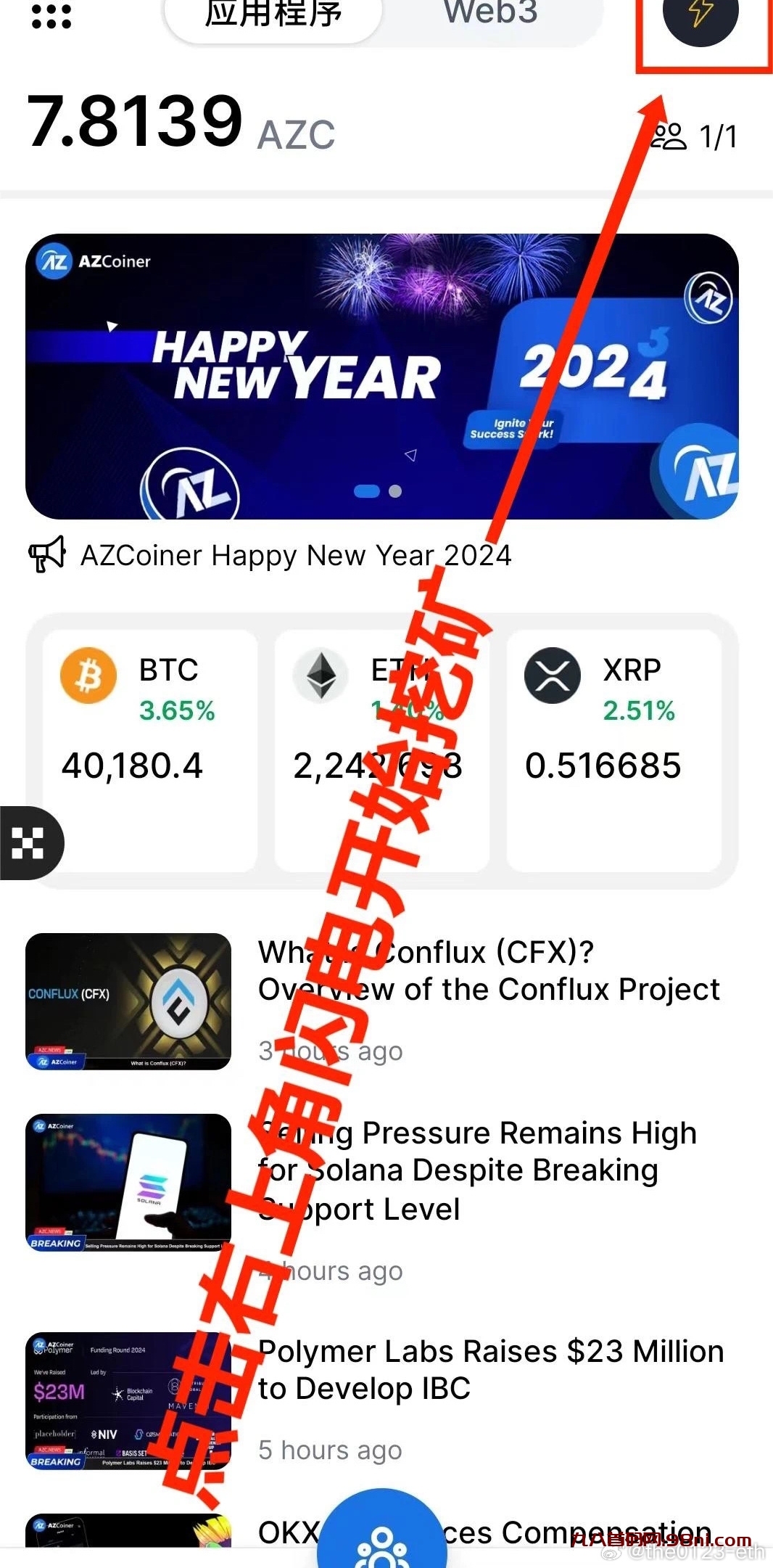Switch to the 应用程序 tab
Viewport: 773px width, 1568px height.
point(273,16)
